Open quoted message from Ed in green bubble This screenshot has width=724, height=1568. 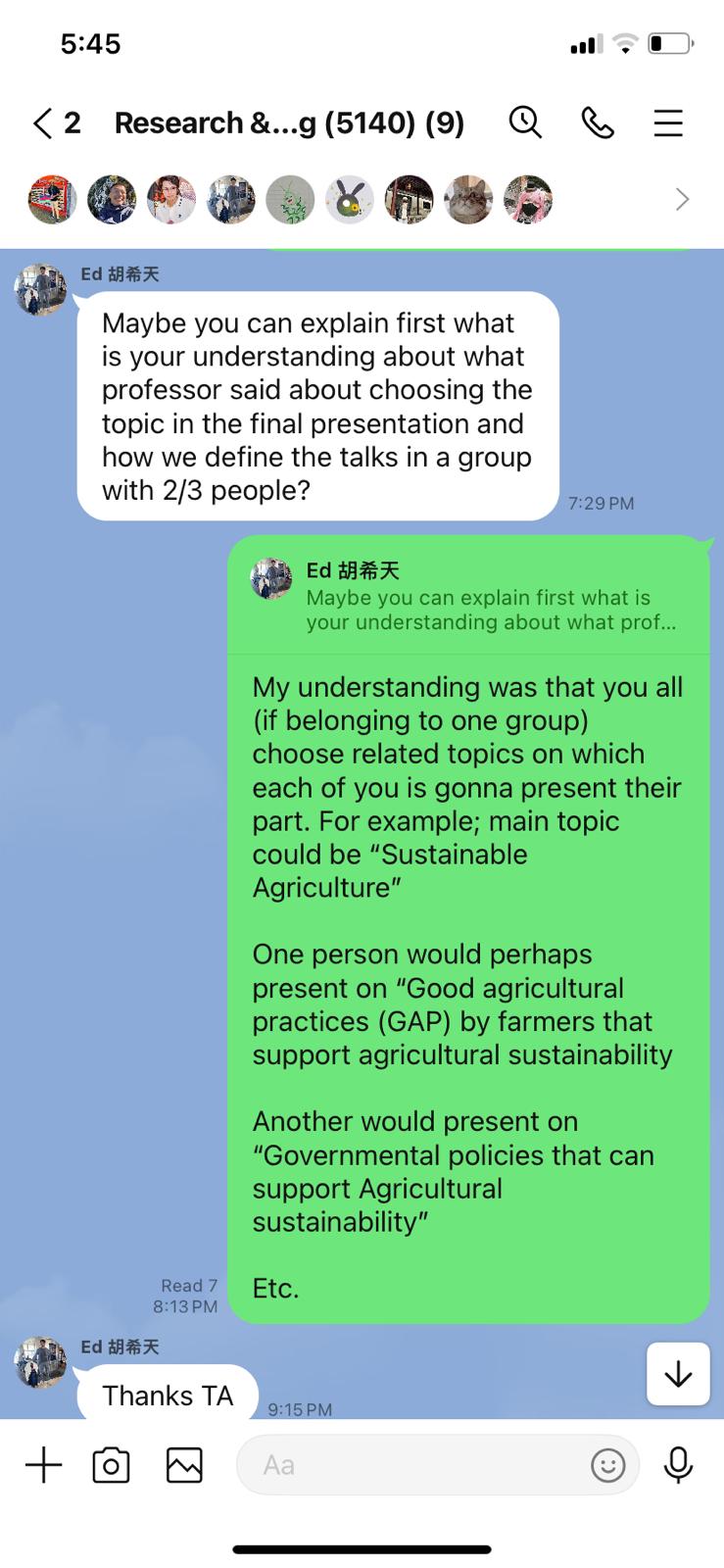[468, 596]
